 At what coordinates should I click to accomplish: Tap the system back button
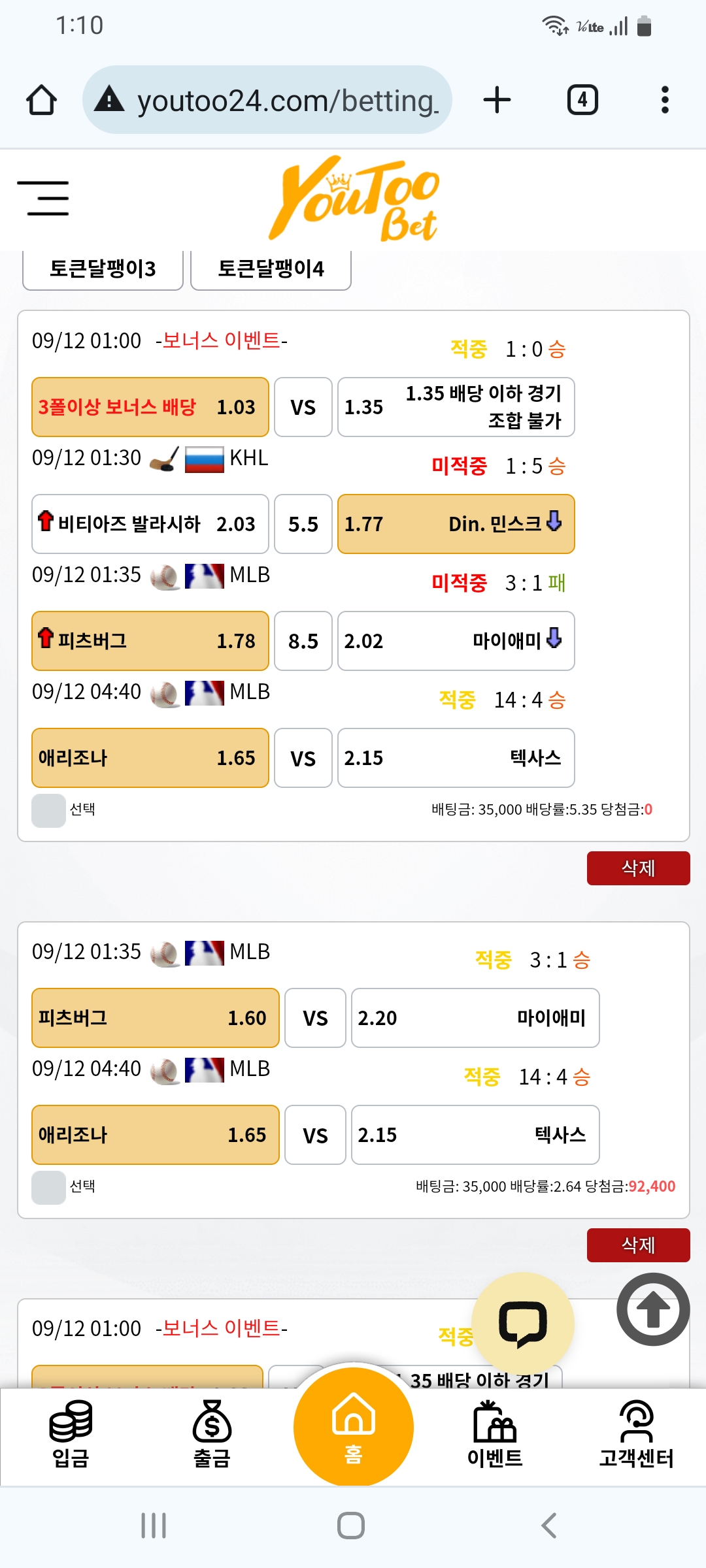tap(549, 1526)
